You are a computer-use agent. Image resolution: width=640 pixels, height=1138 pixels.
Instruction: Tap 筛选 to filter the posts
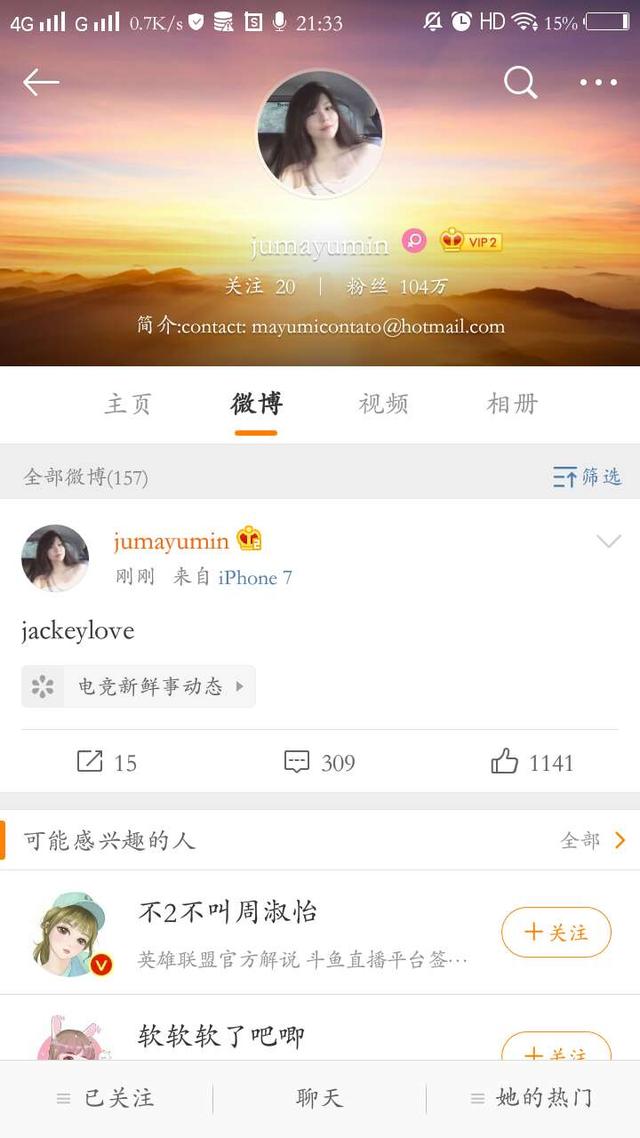(587, 477)
